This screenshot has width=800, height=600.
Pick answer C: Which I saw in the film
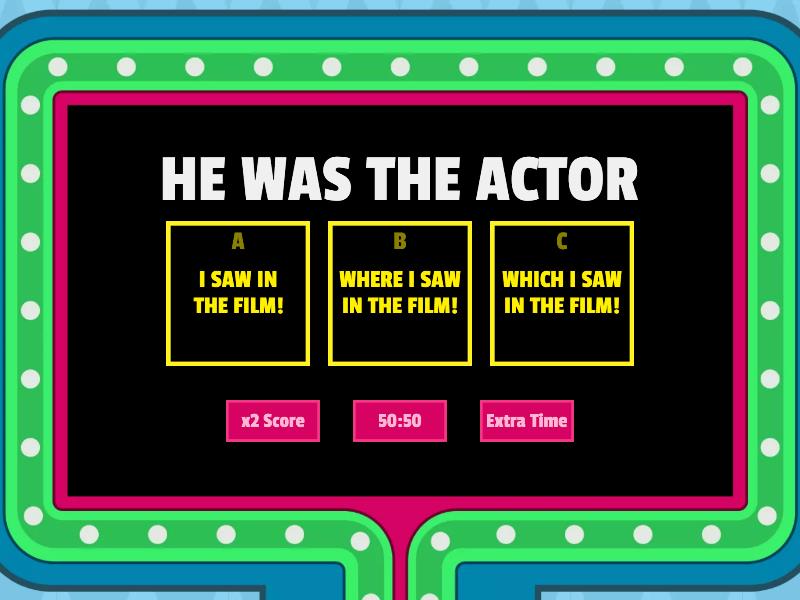[x=562, y=293]
